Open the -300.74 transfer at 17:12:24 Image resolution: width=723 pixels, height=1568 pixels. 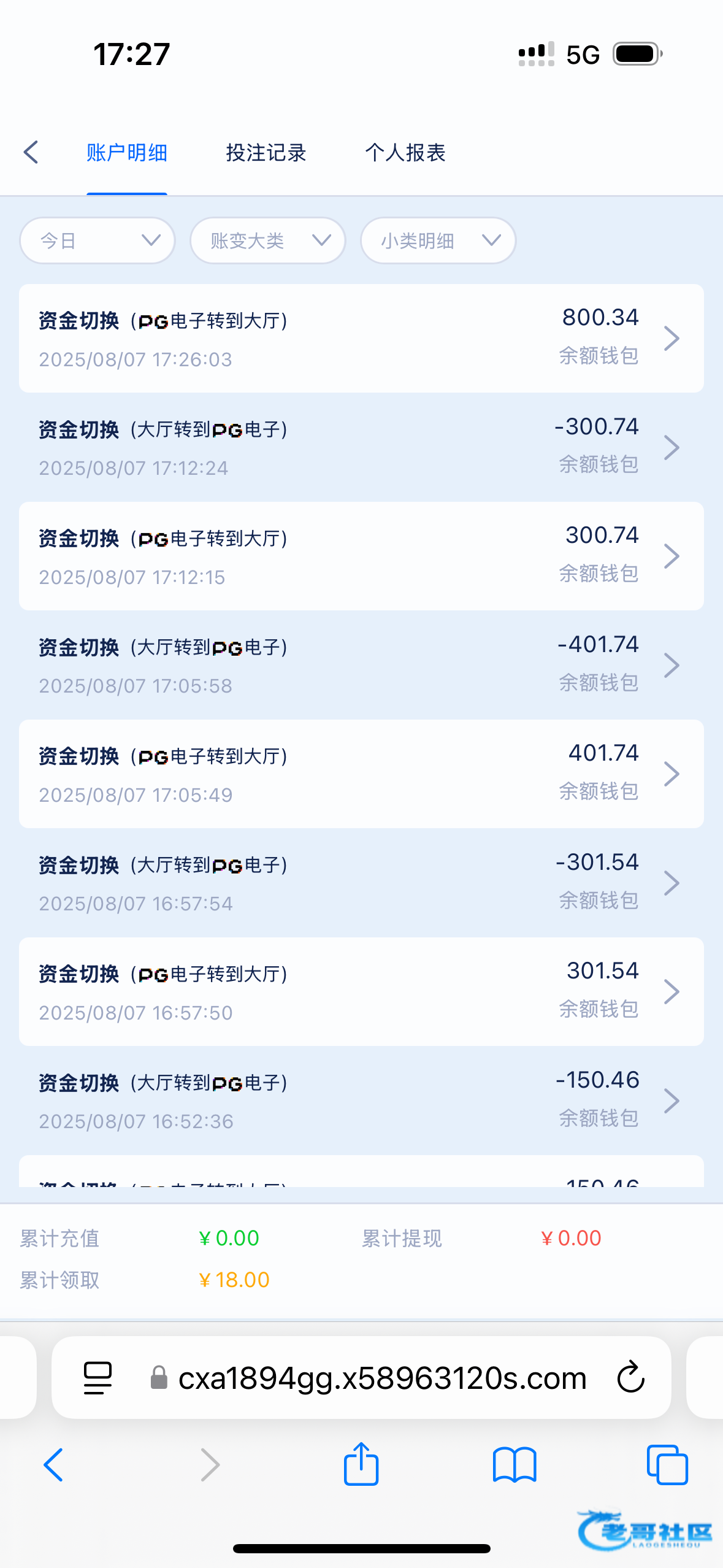click(x=361, y=447)
